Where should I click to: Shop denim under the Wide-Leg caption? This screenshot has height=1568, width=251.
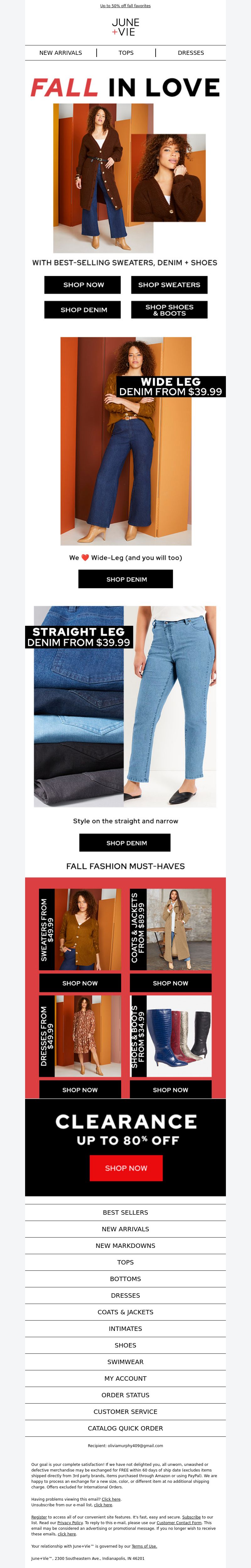(x=125, y=579)
